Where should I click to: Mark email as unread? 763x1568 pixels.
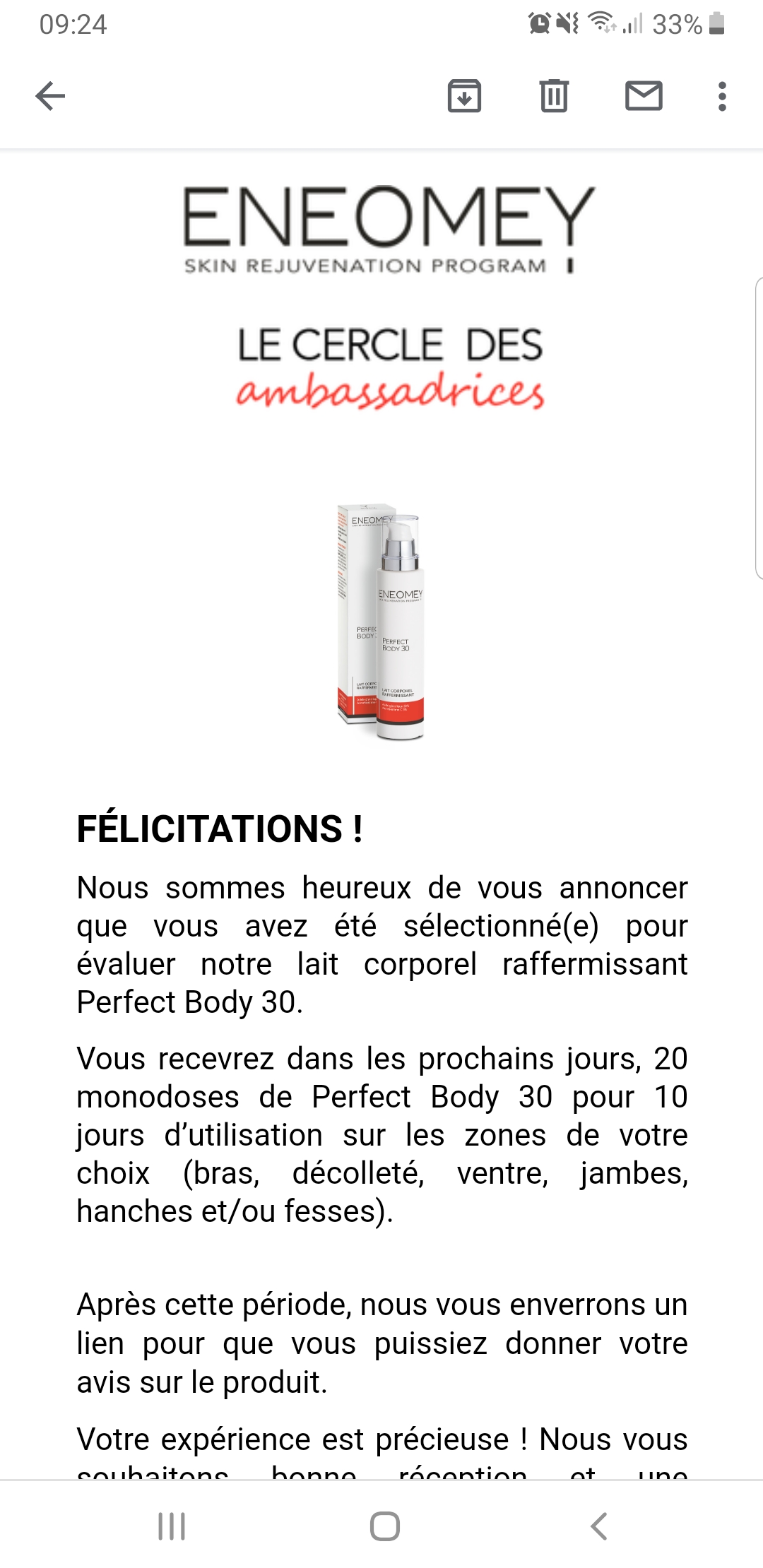tap(644, 96)
